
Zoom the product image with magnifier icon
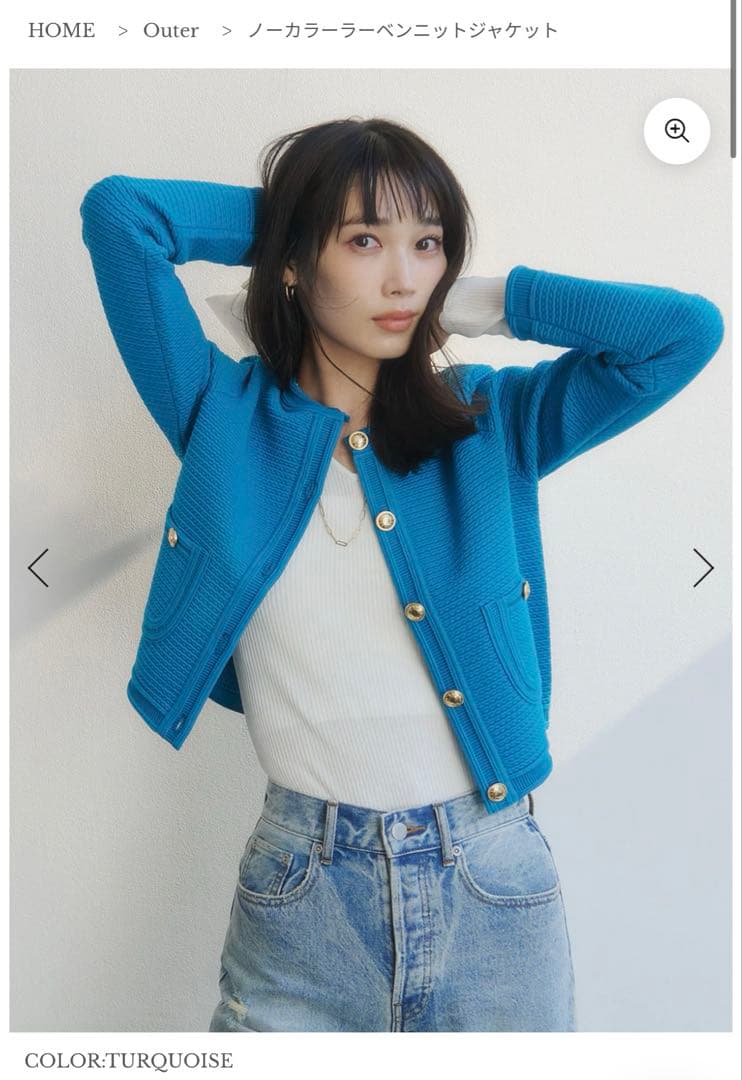[677, 131]
